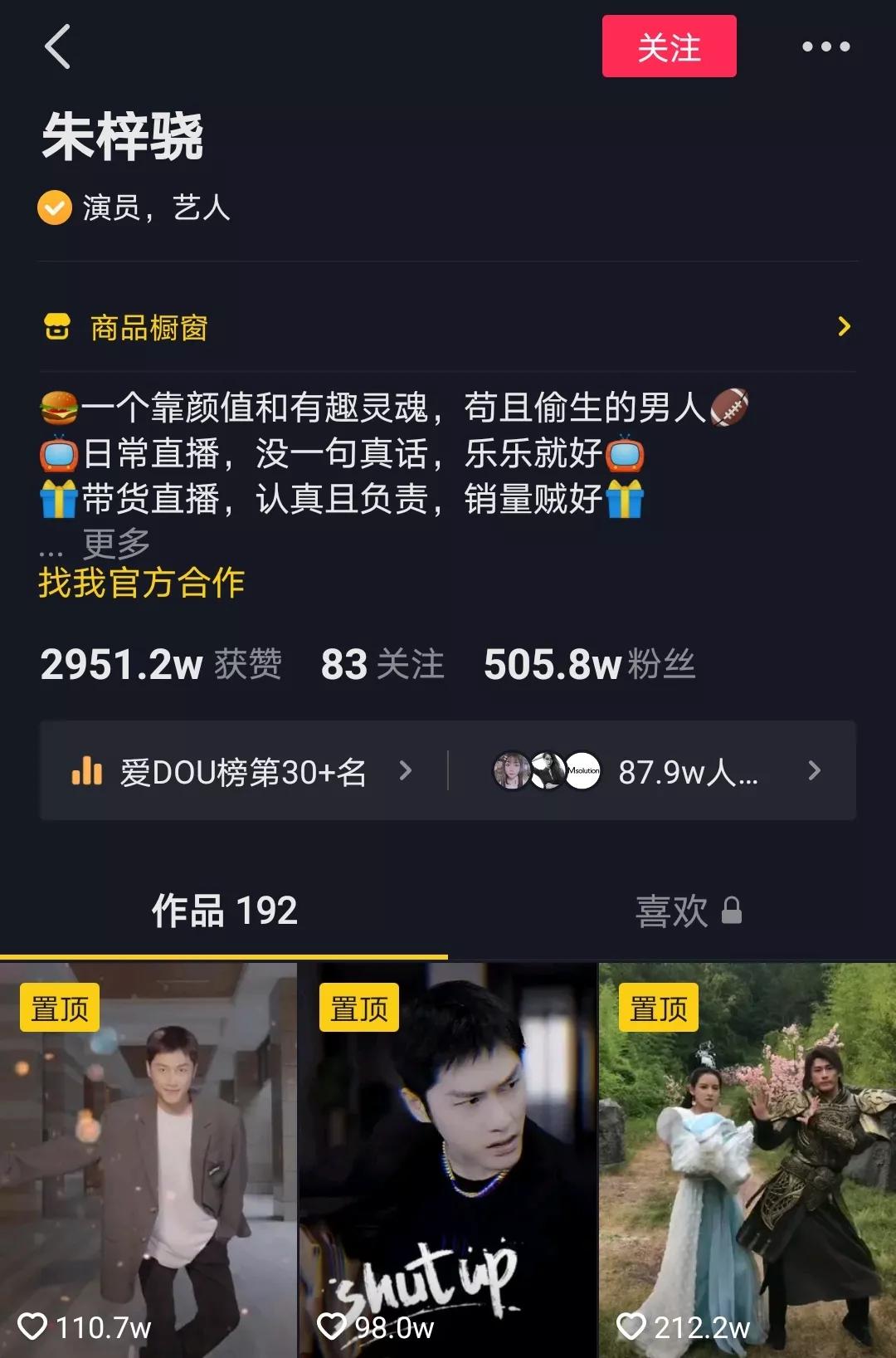Screen dimensions: 896x1358
Task: Open the three-dot more options menu
Action: pos(824,47)
